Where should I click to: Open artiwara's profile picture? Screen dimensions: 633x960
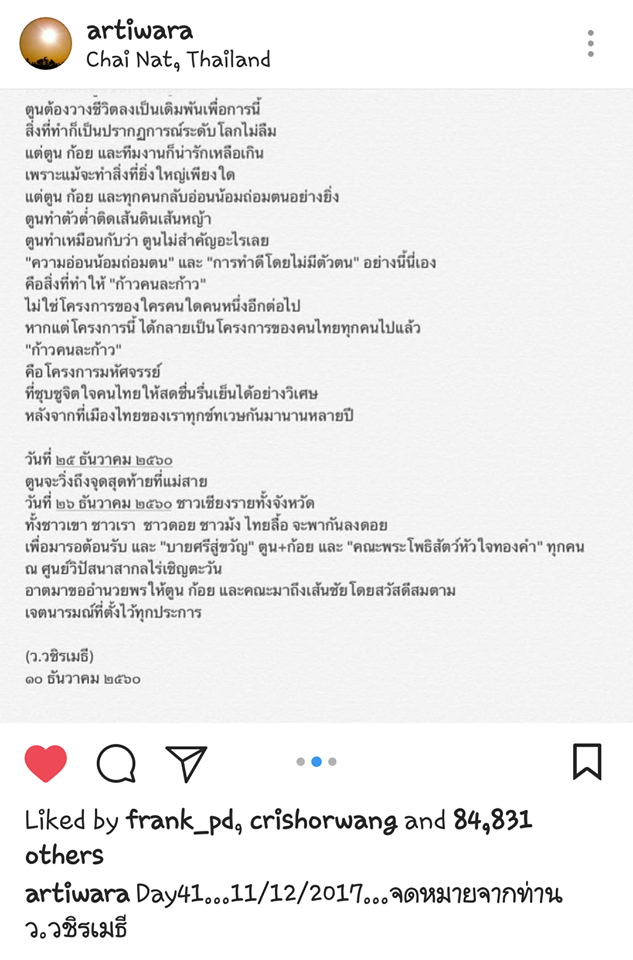[46, 43]
